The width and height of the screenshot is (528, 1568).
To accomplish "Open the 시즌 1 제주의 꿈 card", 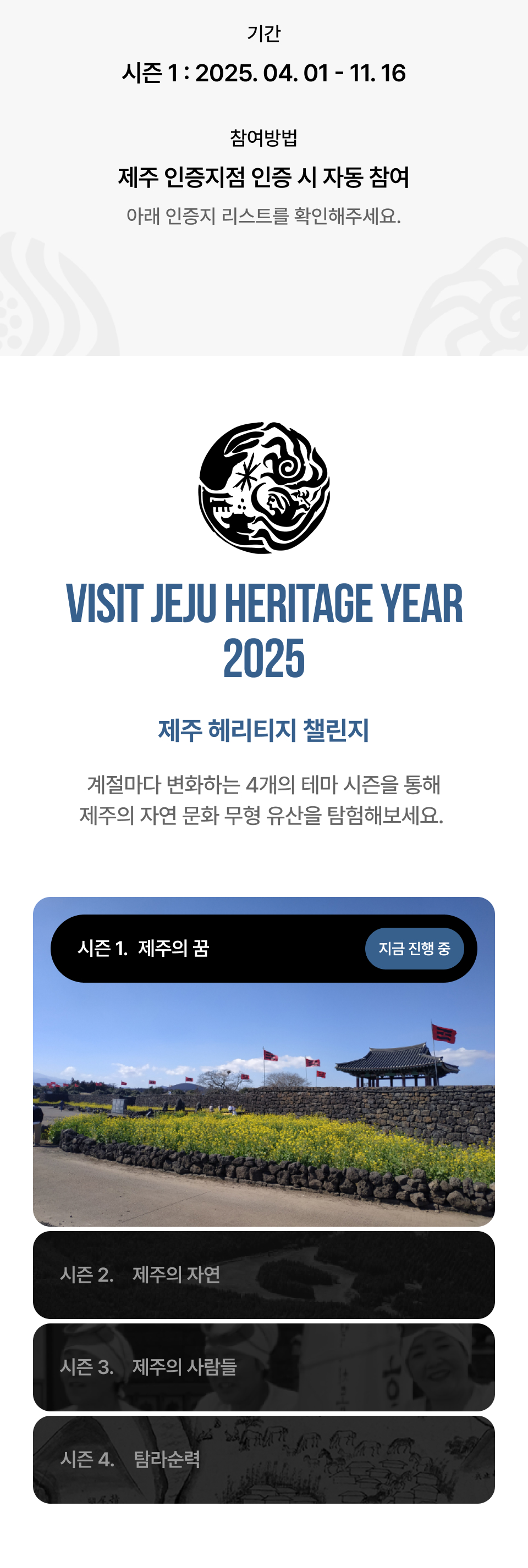I will pyautogui.click(x=263, y=948).
